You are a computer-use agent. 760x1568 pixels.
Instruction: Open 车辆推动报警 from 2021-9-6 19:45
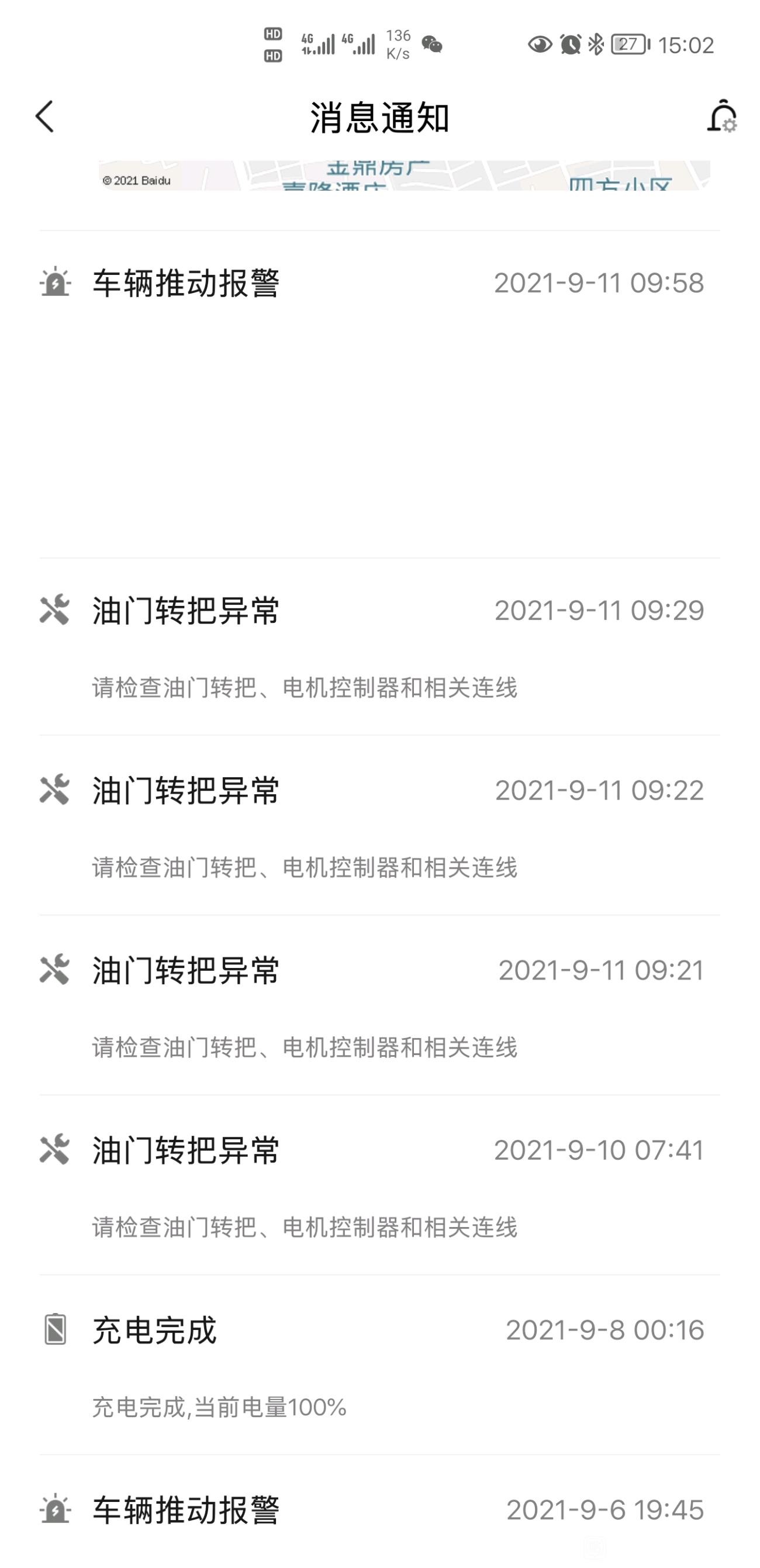pyautogui.click(x=379, y=1511)
